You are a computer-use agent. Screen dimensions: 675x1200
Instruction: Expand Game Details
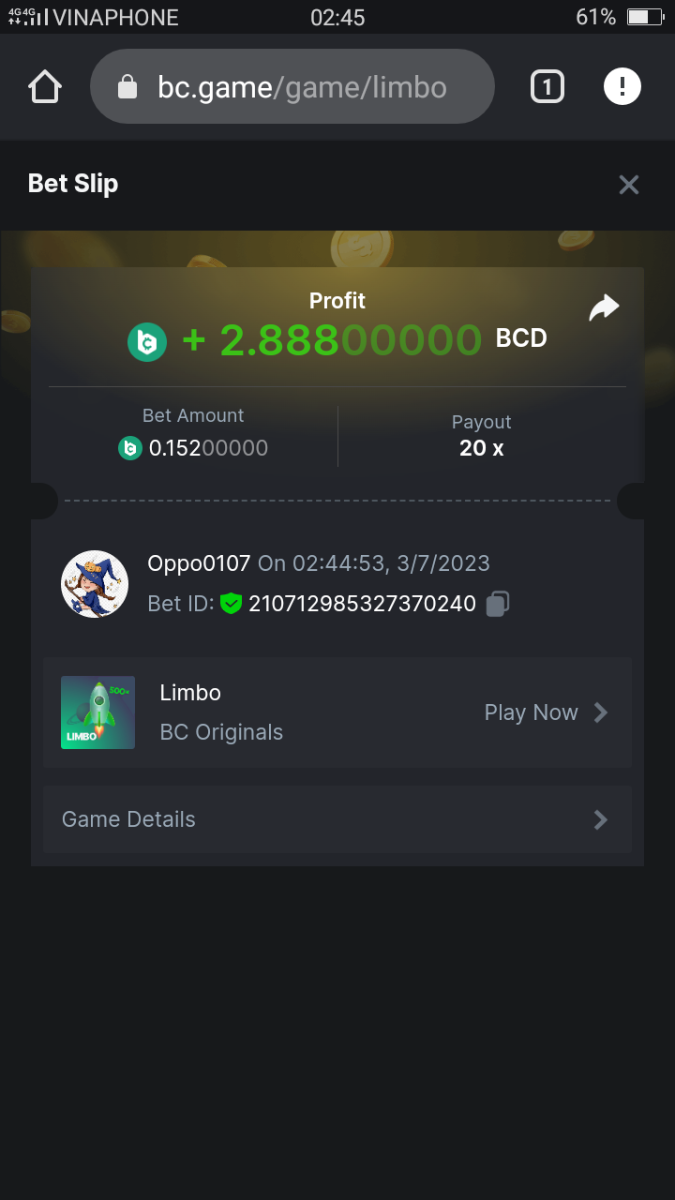(337, 820)
